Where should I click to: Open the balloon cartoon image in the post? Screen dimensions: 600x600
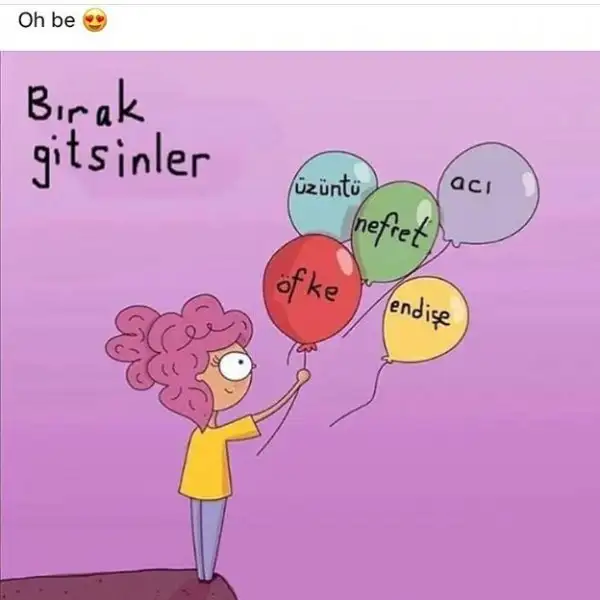[x=300, y=320]
